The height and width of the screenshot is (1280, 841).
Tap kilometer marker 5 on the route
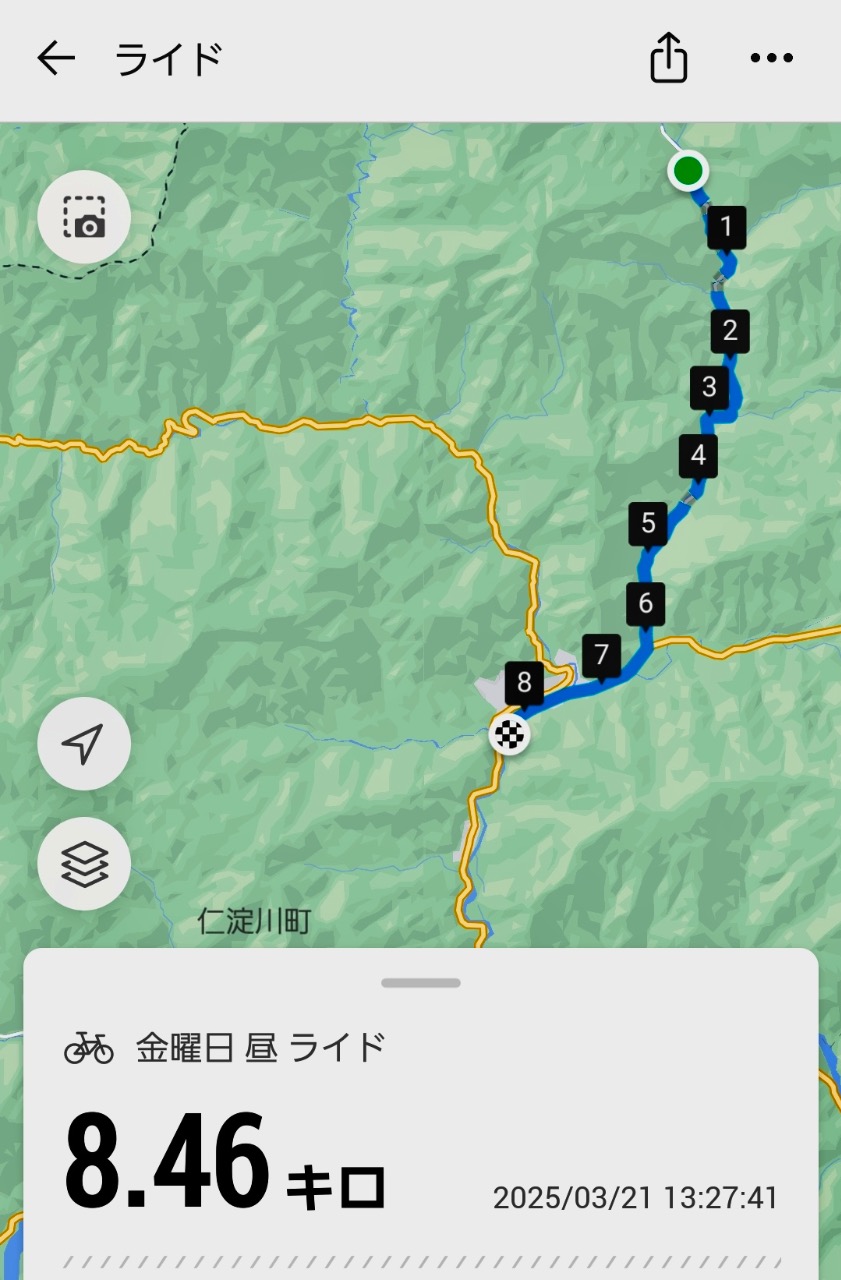click(648, 524)
